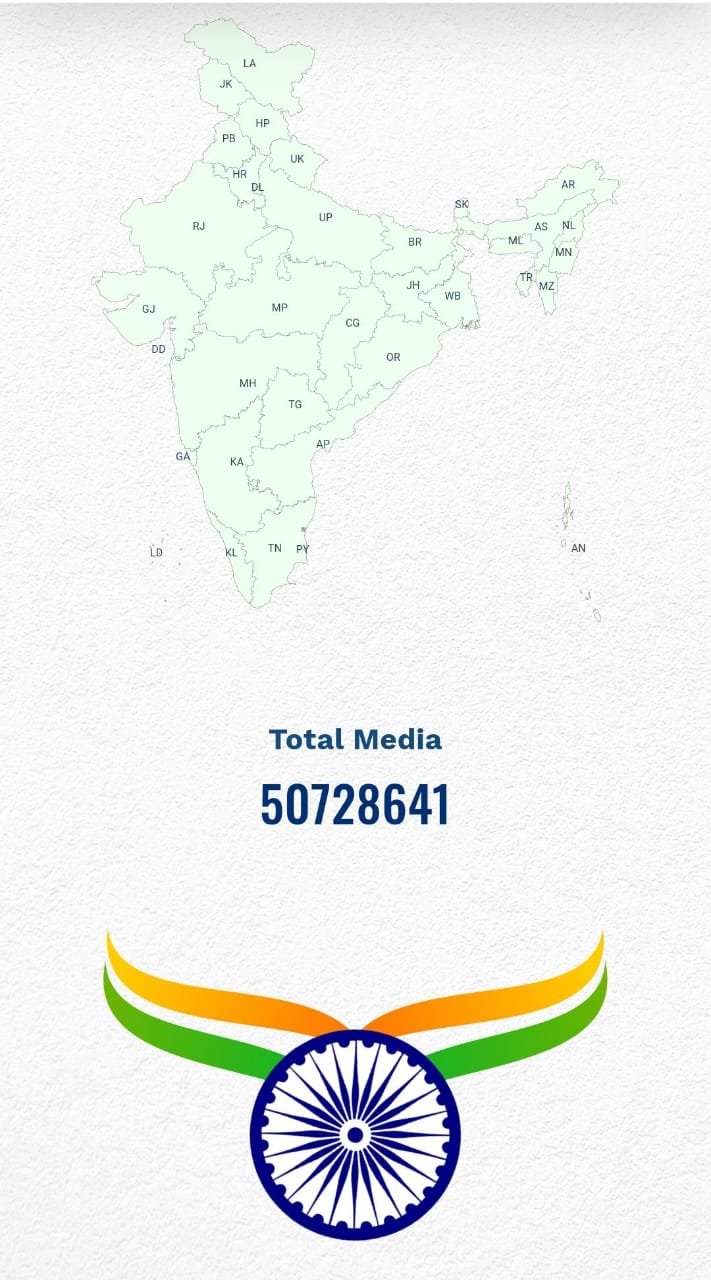Viewport: 711px width, 1280px height.
Task: Select Ladakh (LA) on the map
Action: point(249,64)
